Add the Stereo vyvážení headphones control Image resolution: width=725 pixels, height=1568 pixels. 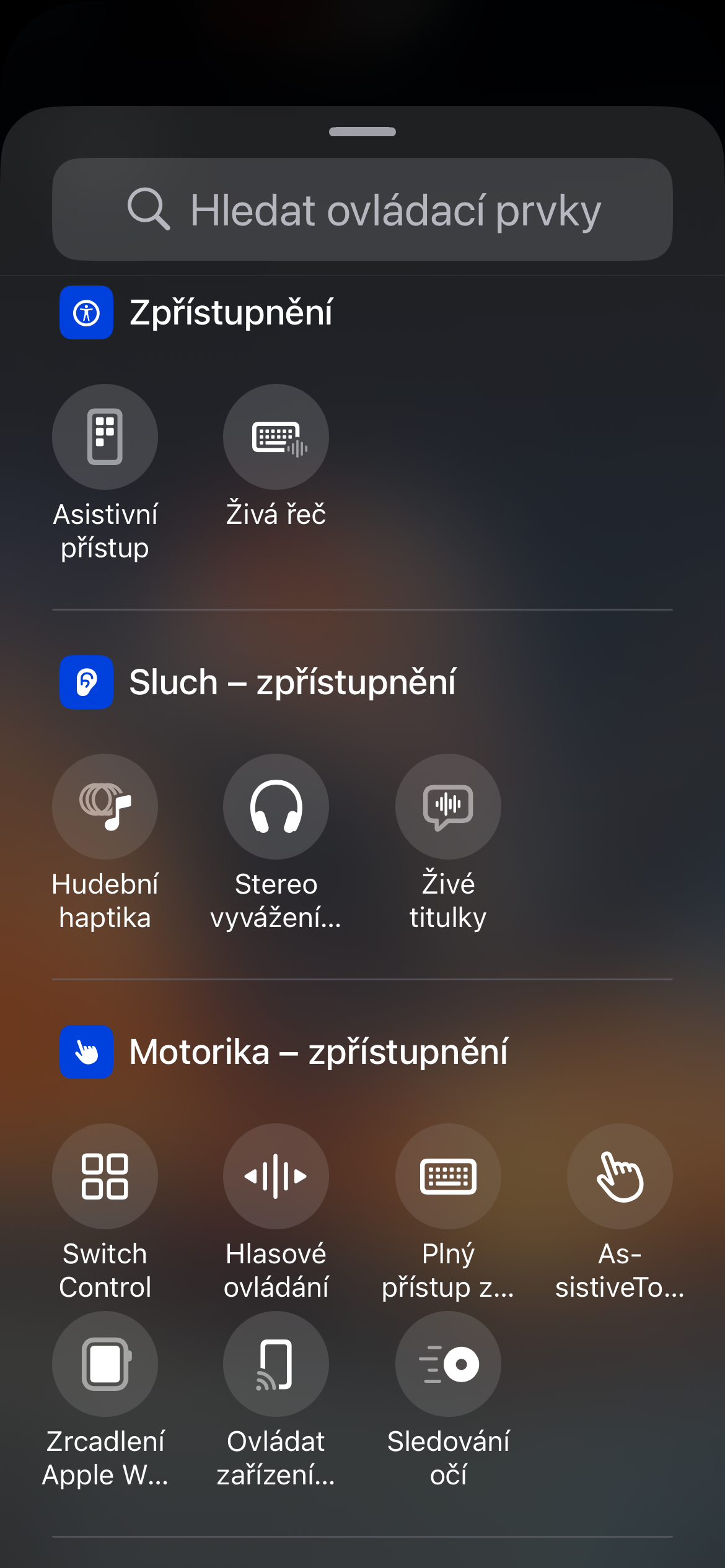tap(276, 806)
